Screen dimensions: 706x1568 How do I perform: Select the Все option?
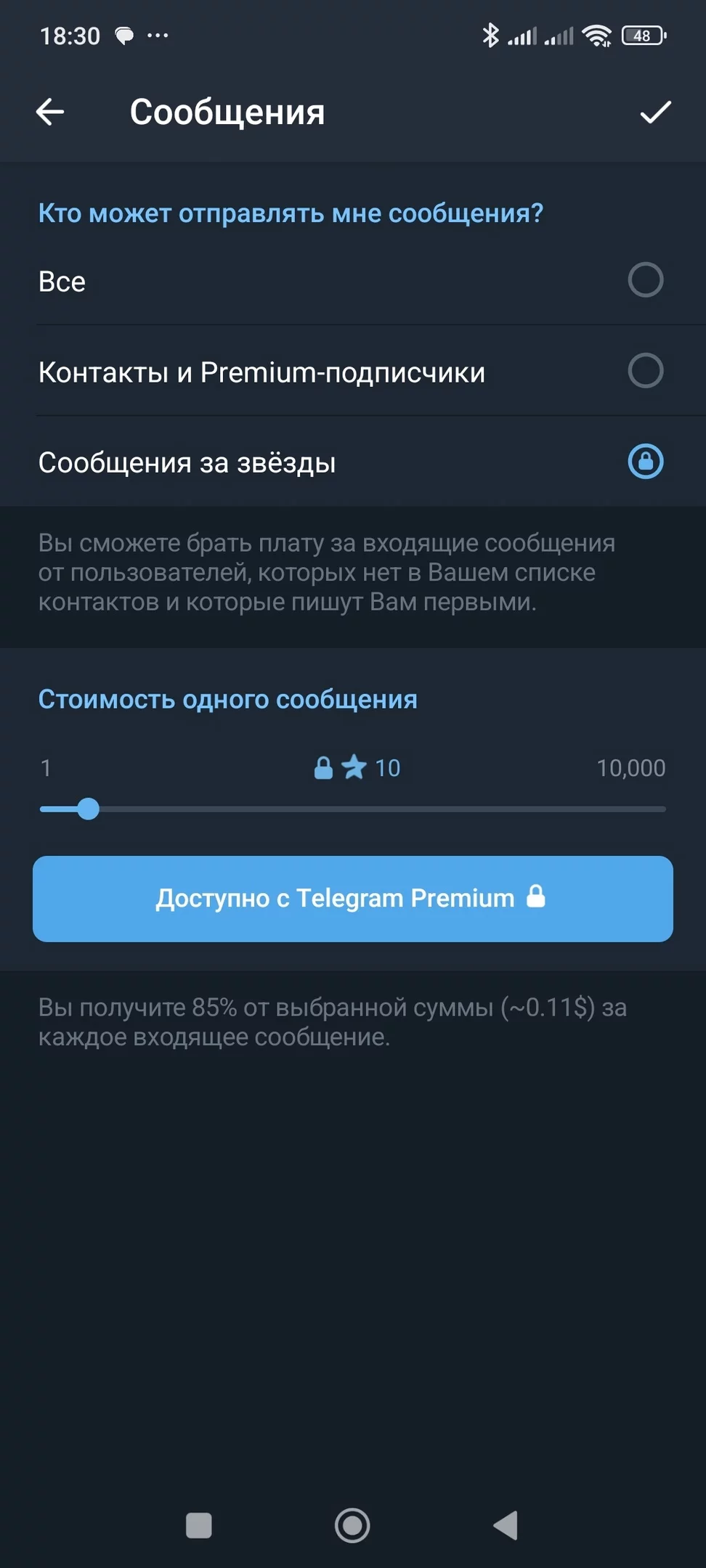click(x=353, y=280)
